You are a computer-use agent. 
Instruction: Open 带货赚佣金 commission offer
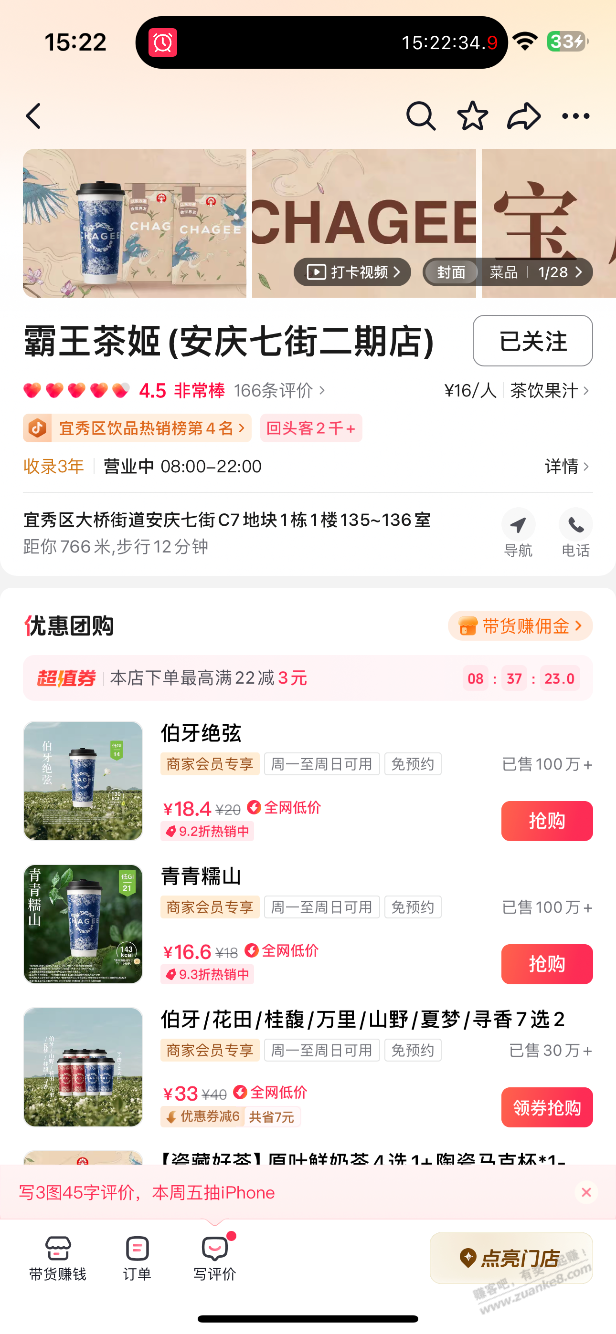click(x=520, y=626)
